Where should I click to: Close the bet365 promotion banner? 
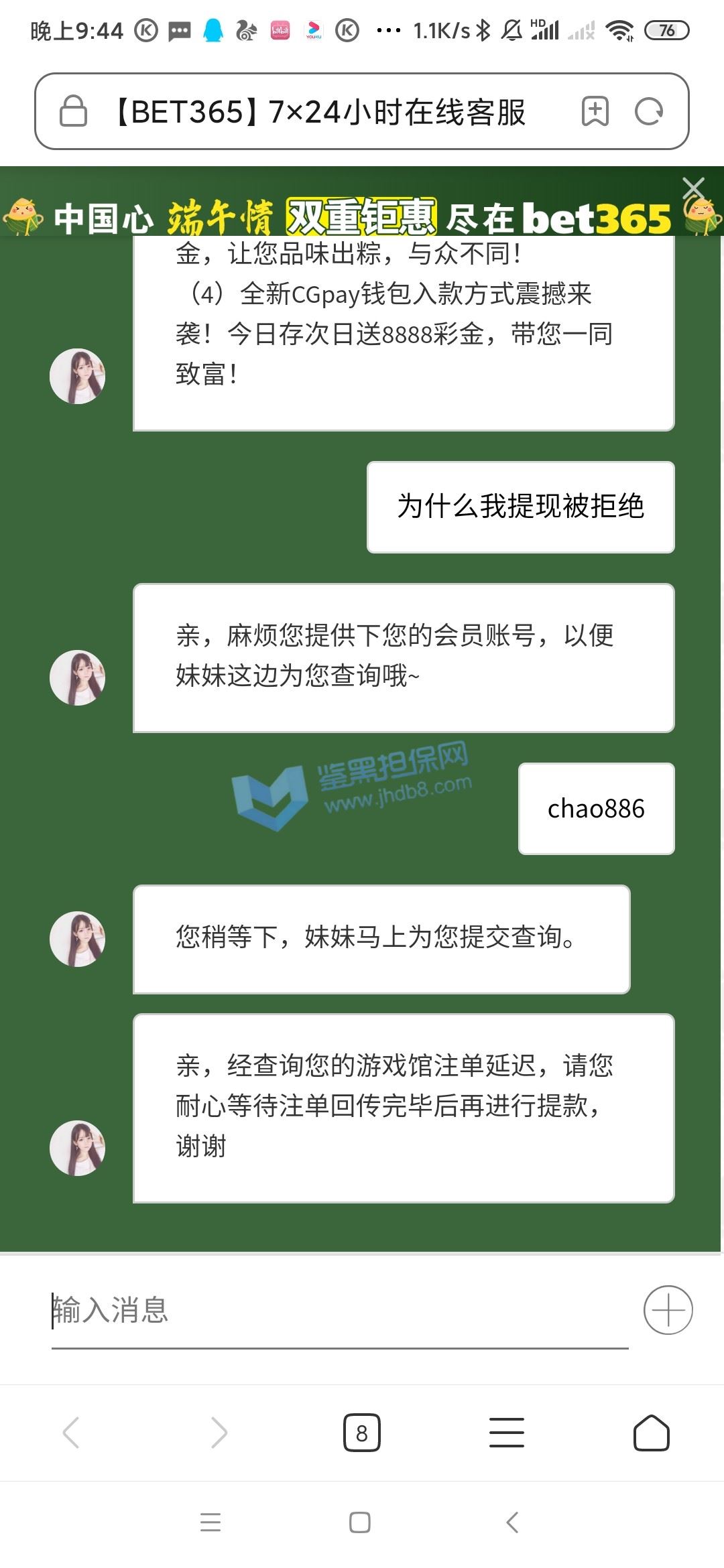(x=693, y=188)
